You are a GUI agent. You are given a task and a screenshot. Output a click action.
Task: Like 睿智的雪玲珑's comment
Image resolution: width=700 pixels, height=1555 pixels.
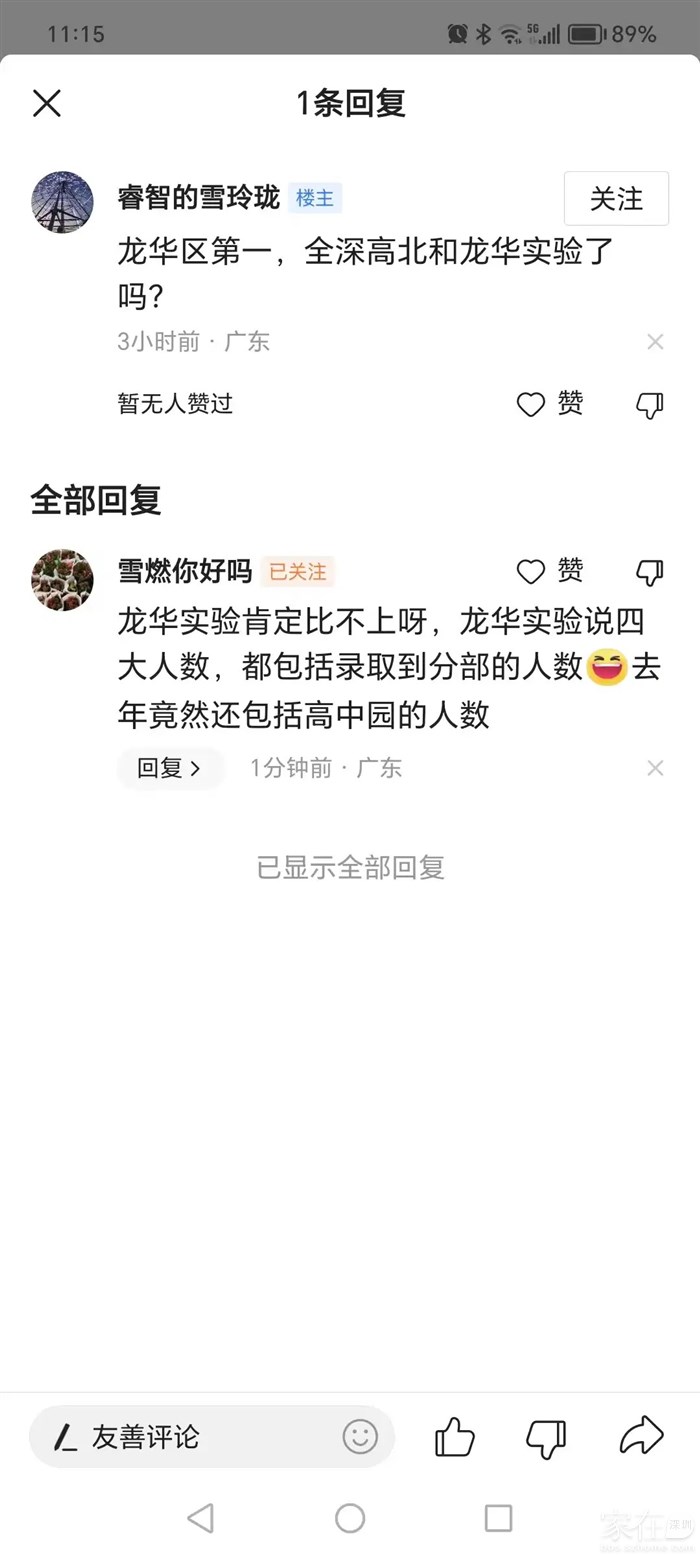point(548,404)
